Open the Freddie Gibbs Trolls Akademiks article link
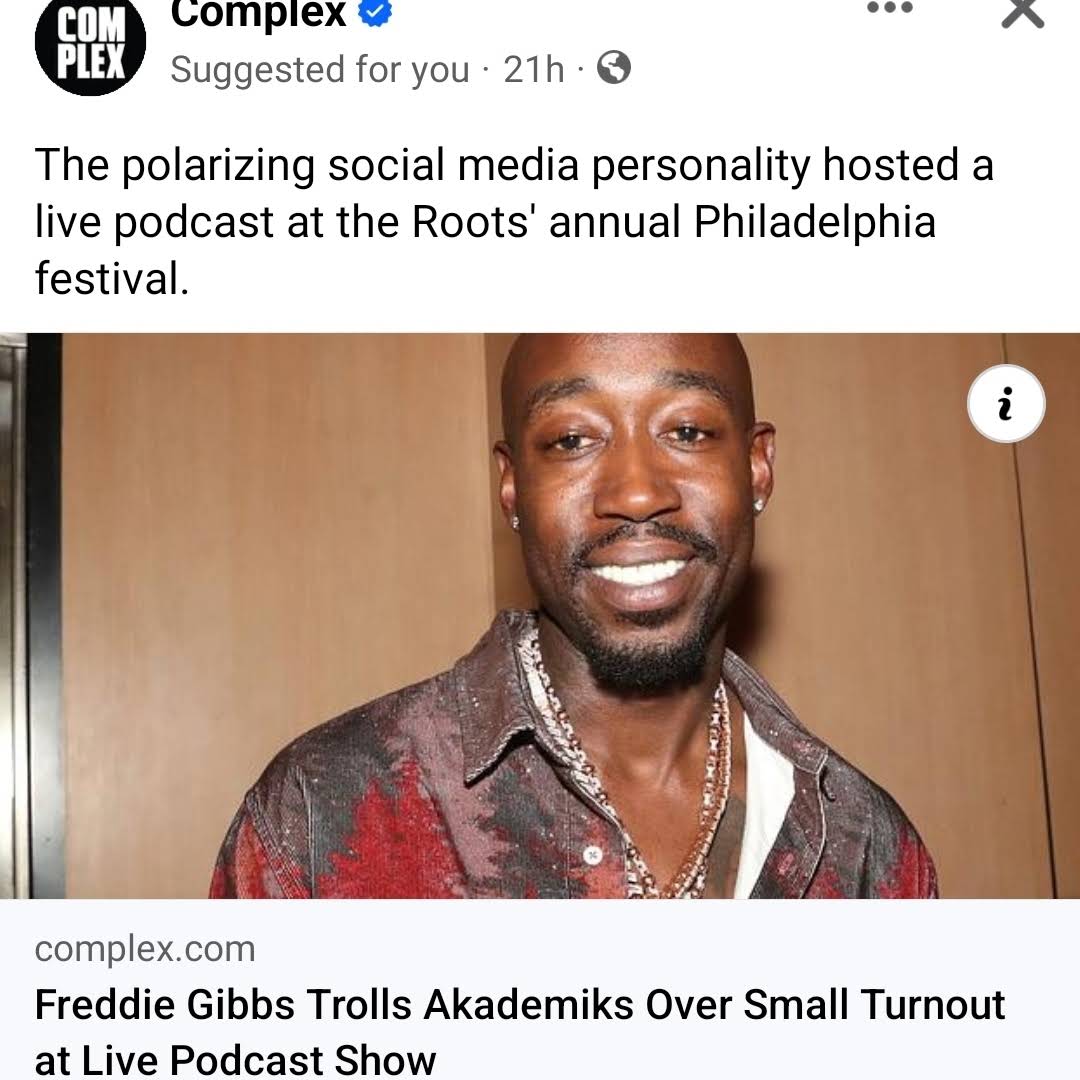Screen dimensions: 1080x1080 coord(520,1030)
